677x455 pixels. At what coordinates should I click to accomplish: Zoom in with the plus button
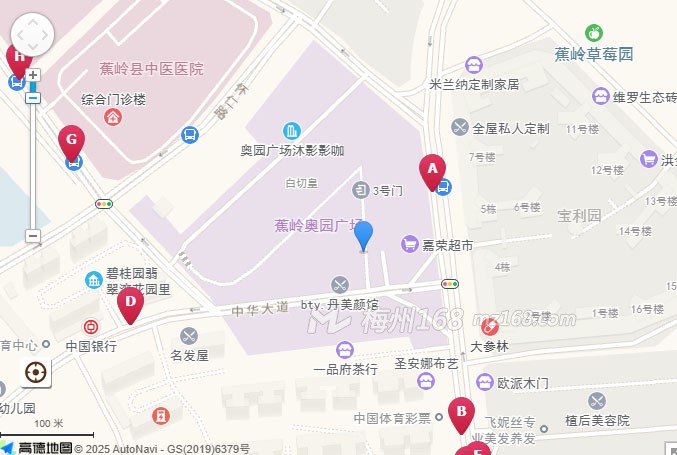[33, 75]
